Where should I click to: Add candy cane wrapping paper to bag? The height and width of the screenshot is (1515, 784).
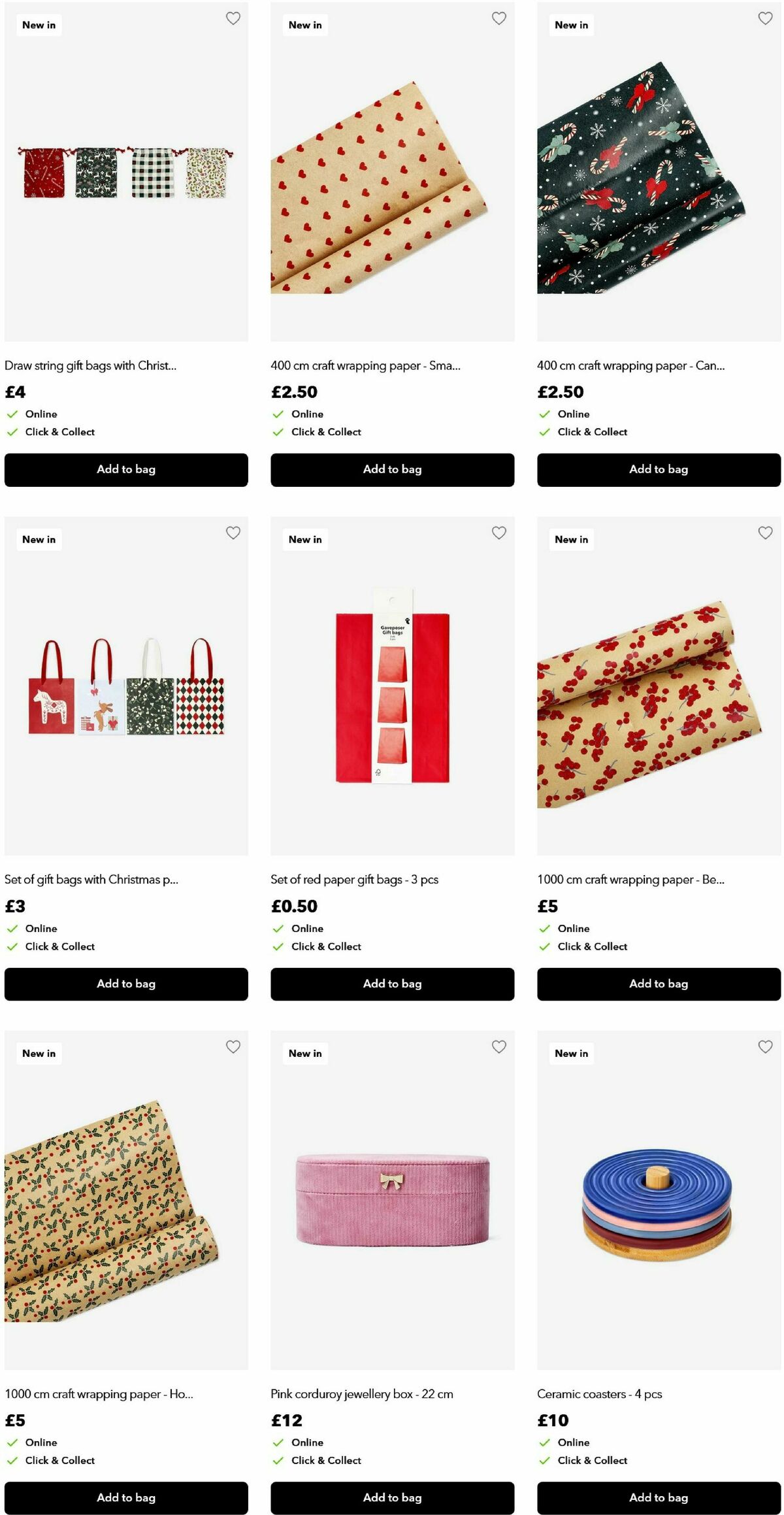(x=659, y=469)
